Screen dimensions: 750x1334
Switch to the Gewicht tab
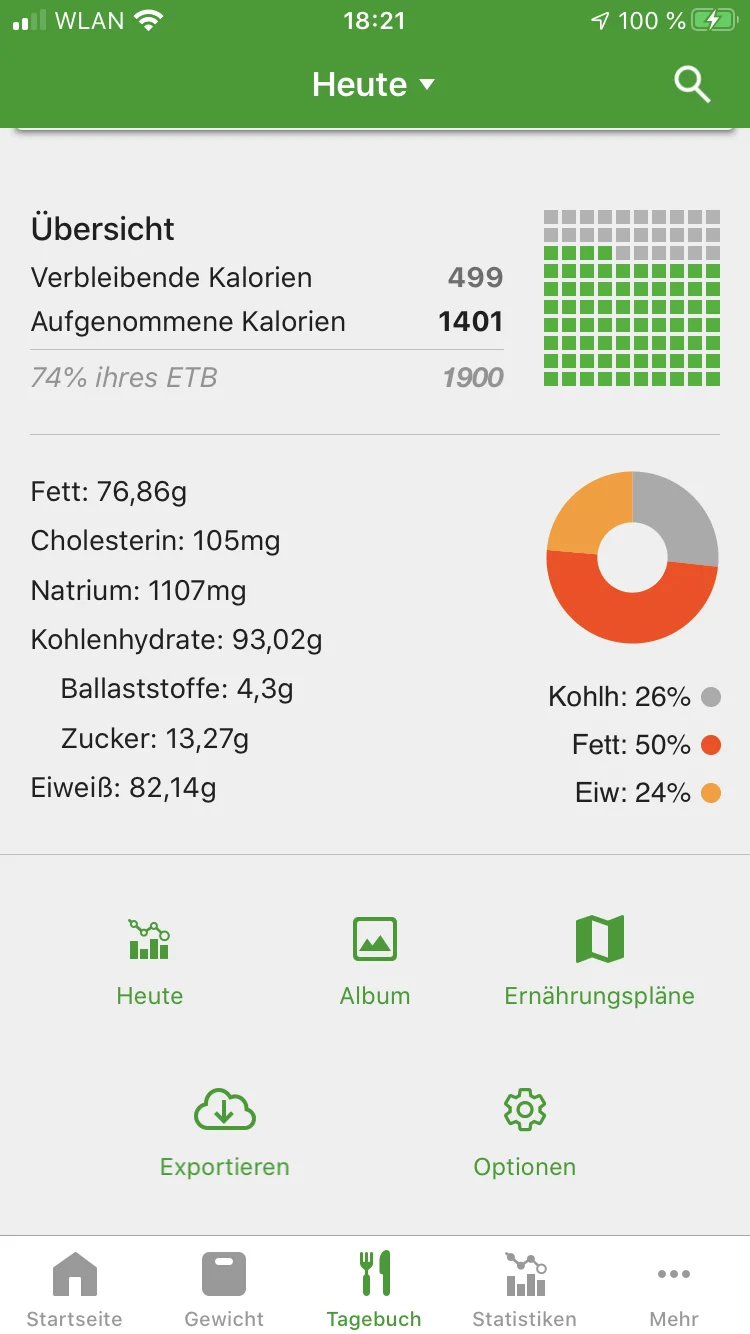(224, 1288)
